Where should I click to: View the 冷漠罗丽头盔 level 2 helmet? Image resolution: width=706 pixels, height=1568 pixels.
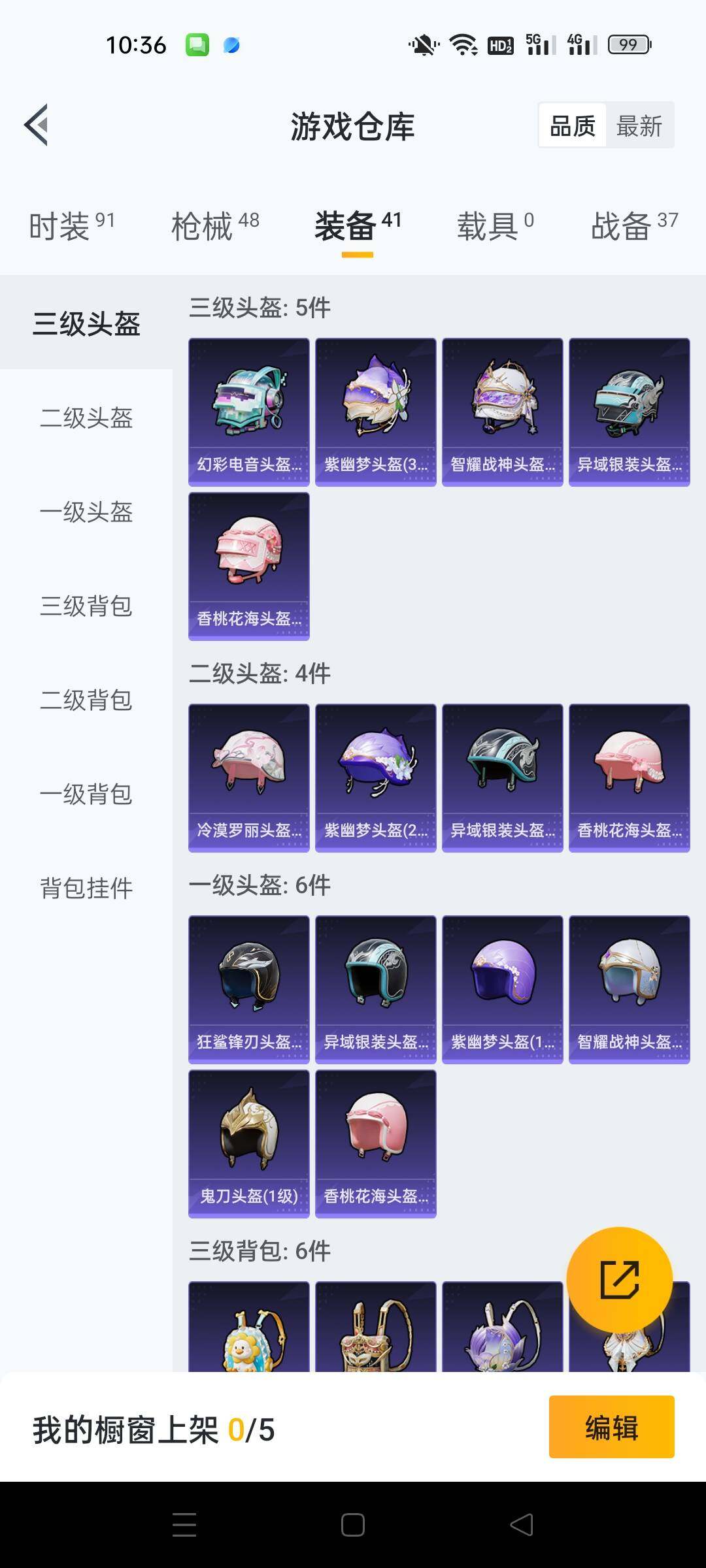[x=248, y=776]
